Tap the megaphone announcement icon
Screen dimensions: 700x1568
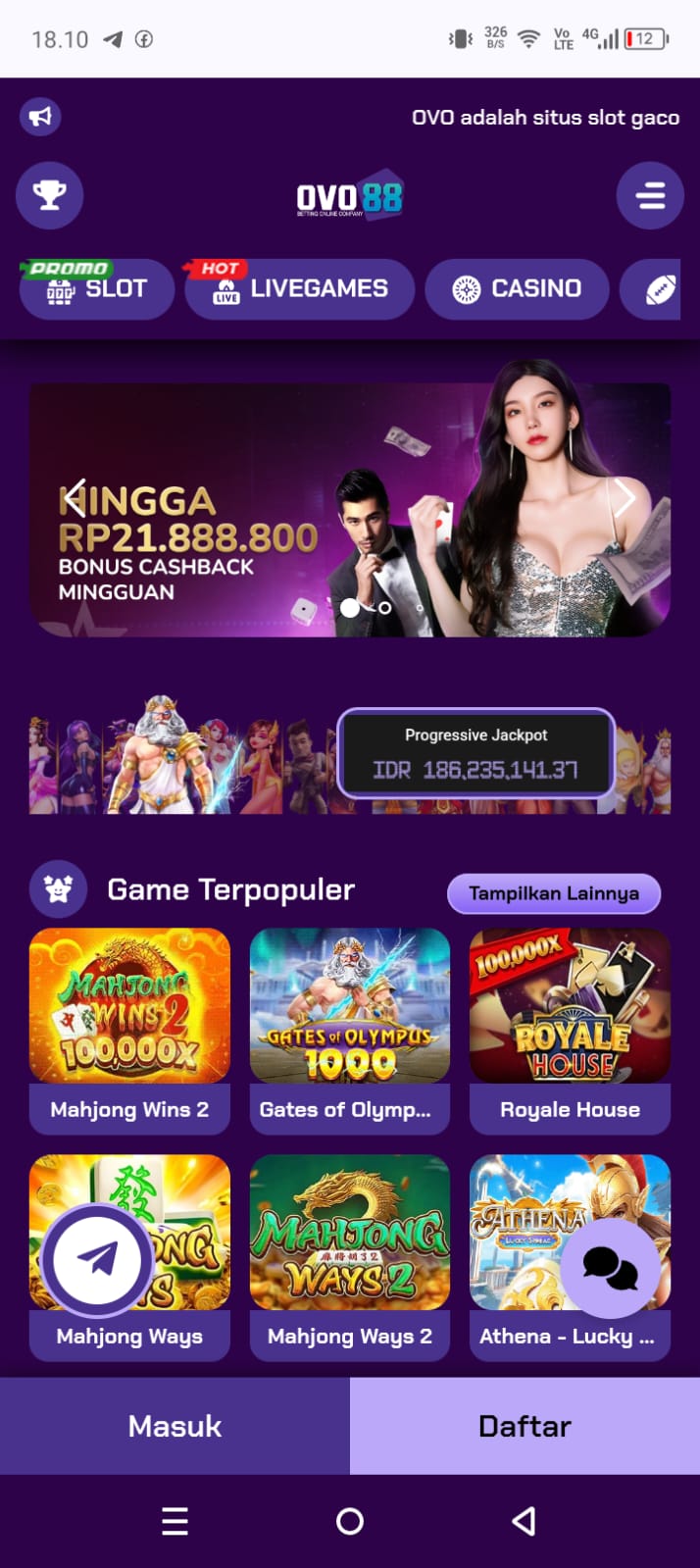(x=40, y=117)
